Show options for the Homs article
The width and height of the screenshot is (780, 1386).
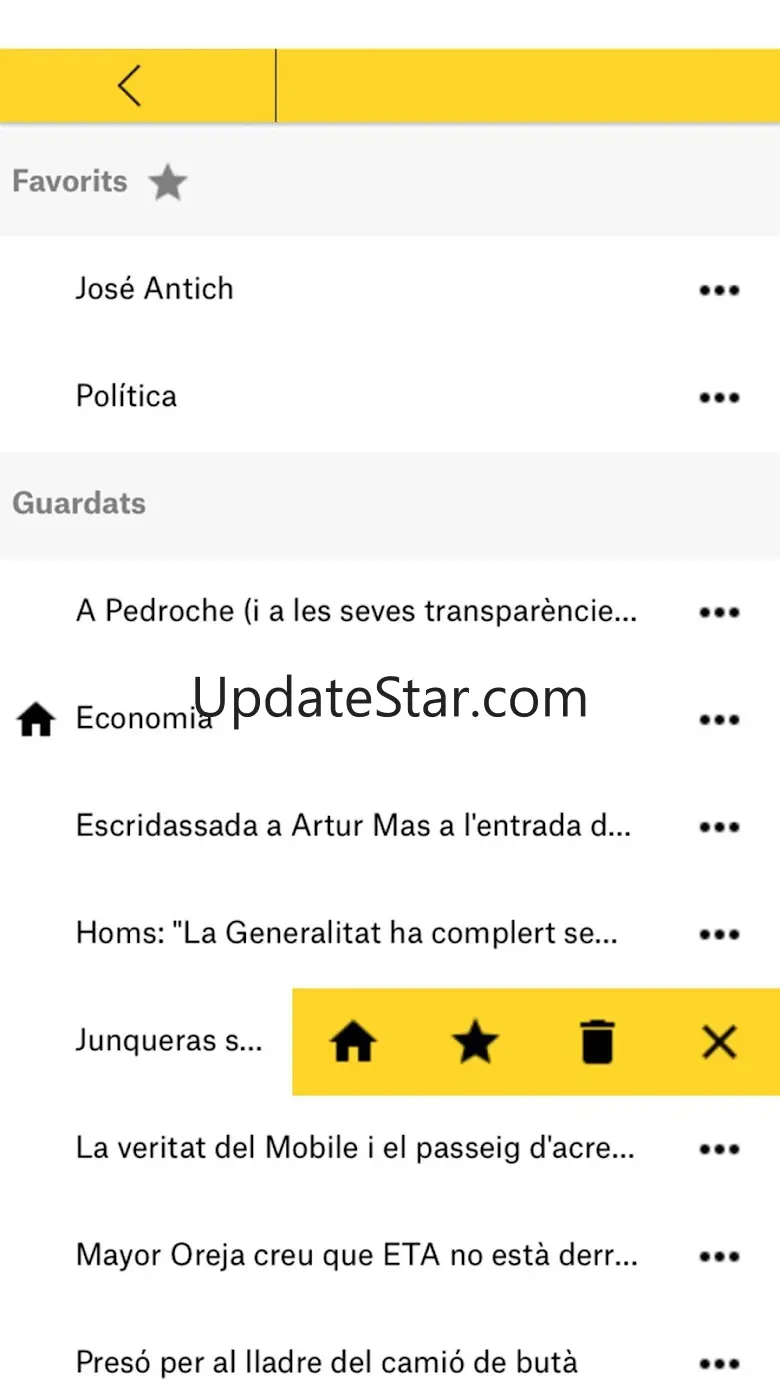719,934
